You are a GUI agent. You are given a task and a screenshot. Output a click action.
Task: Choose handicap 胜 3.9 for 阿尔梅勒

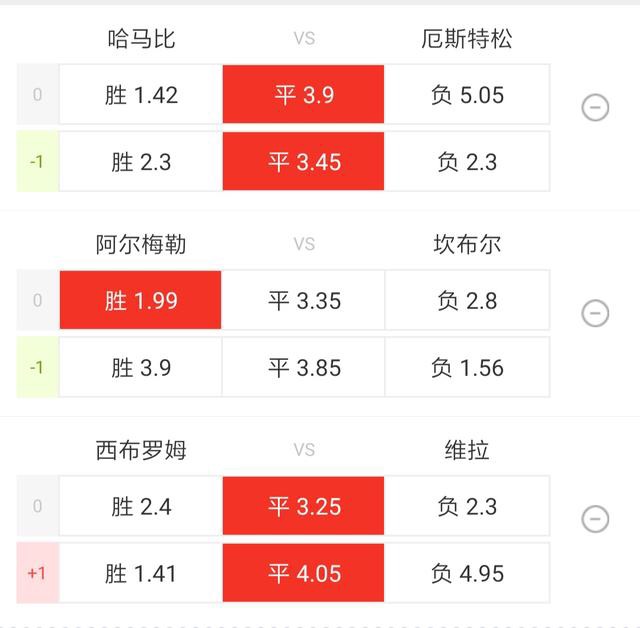(x=141, y=367)
